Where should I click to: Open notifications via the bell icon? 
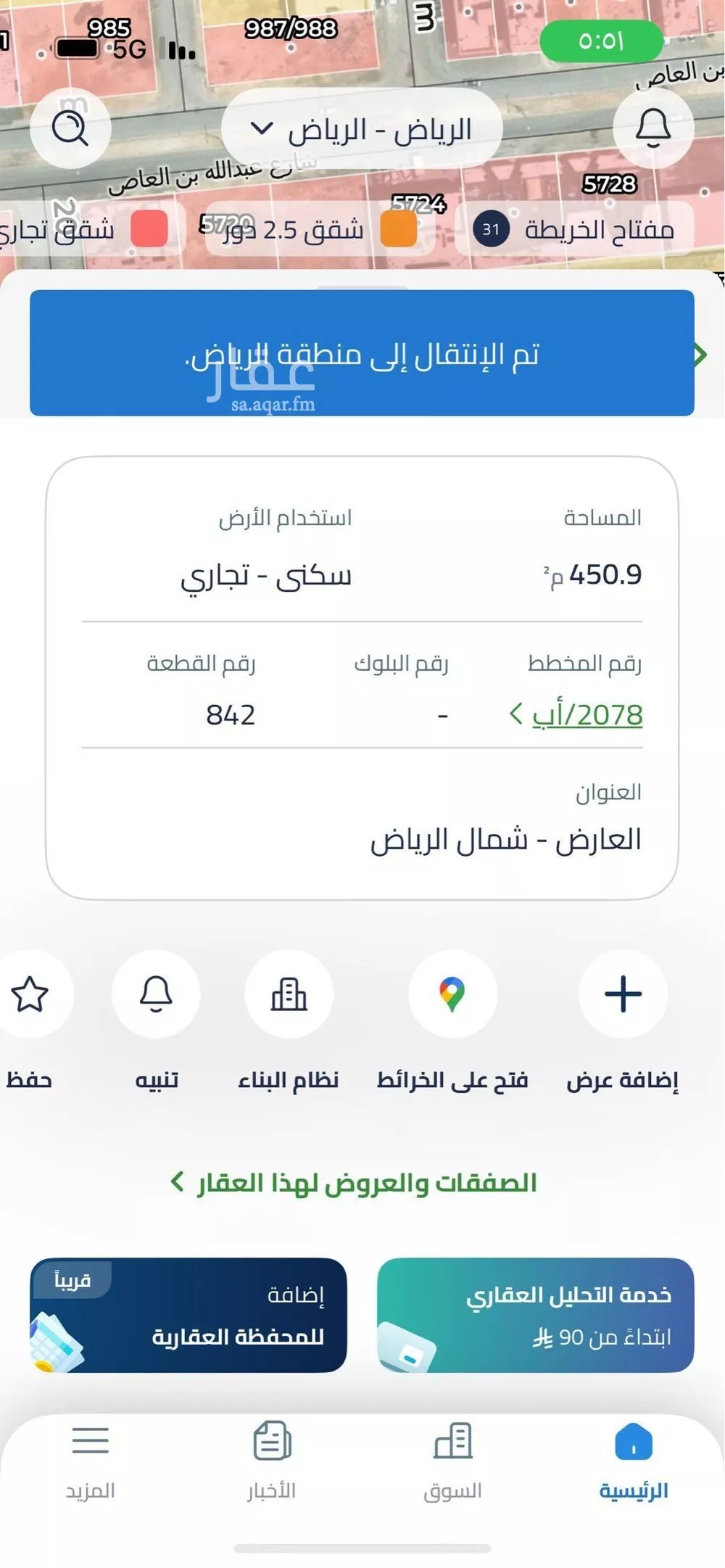(652, 128)
